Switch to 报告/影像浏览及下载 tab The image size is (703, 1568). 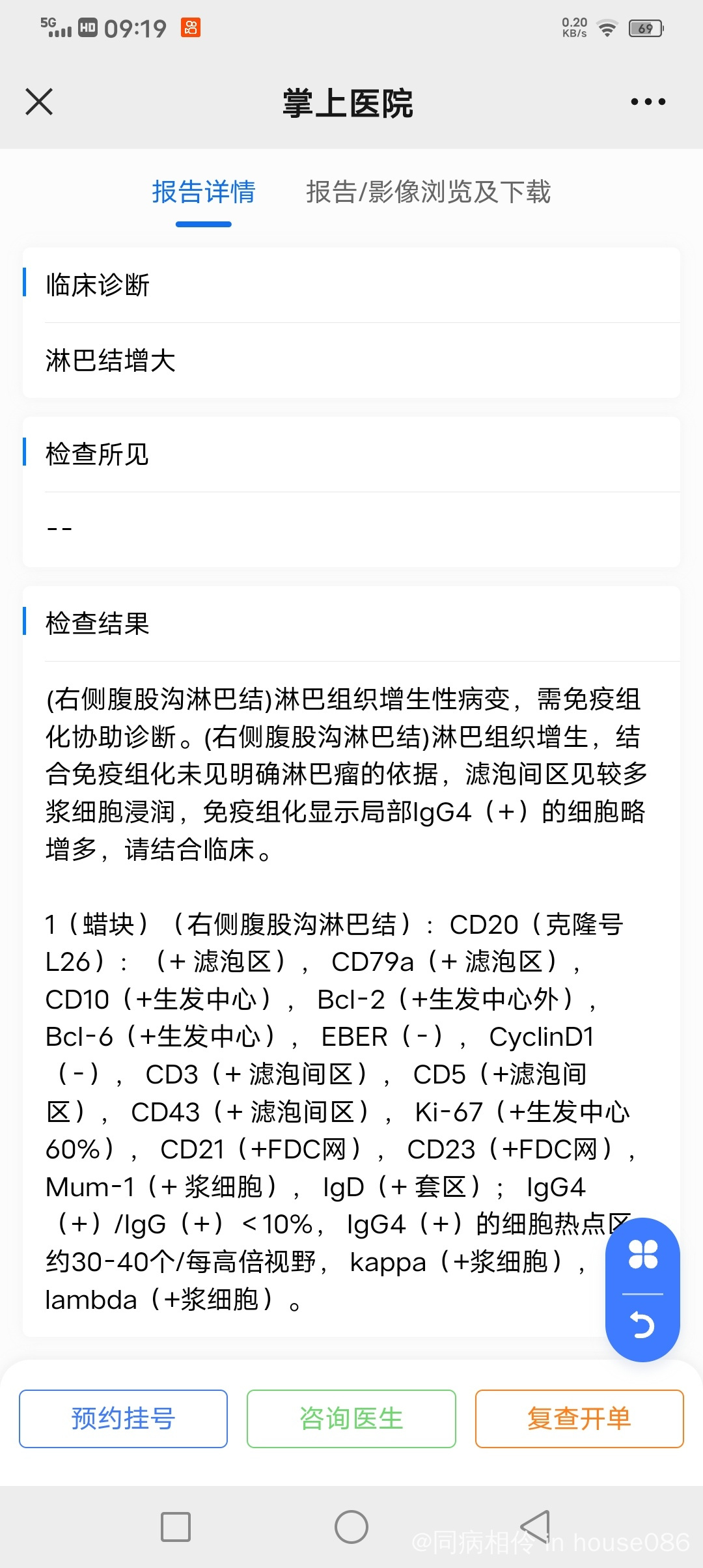coord(428,192)
